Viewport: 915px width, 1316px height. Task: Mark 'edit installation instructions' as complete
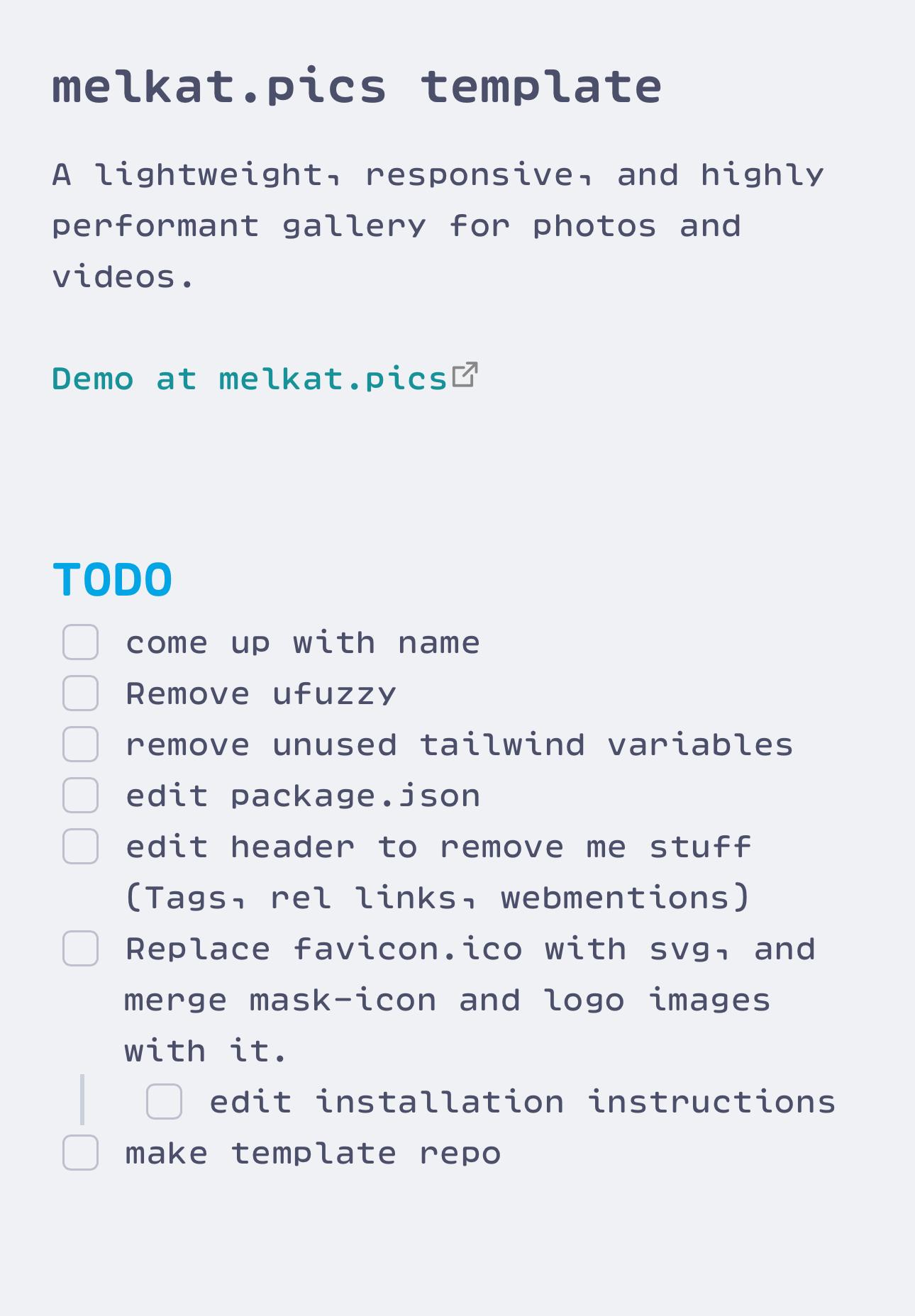[x=164, y=1102]
